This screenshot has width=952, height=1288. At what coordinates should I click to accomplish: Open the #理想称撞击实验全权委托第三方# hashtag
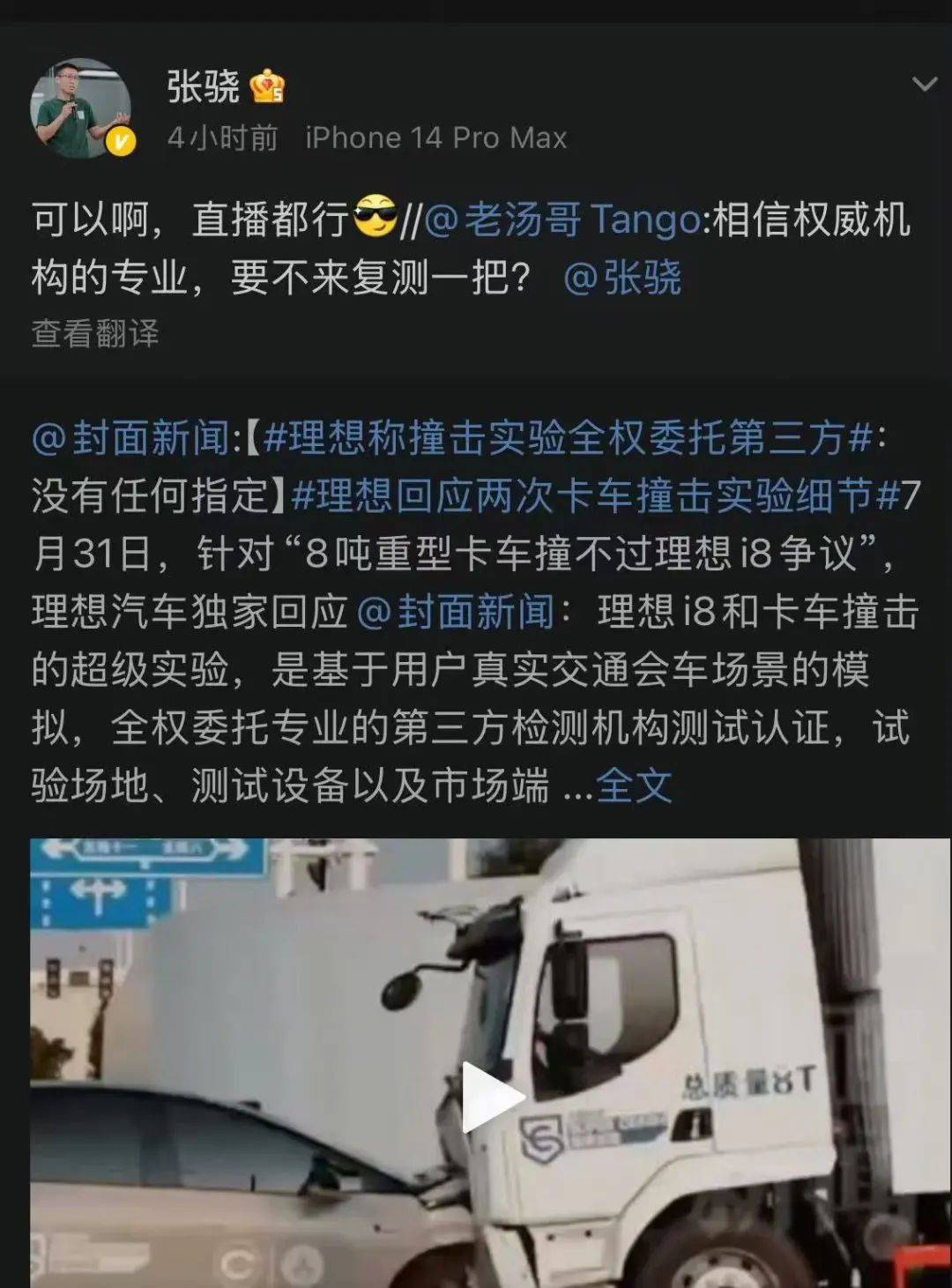(568, 438)
